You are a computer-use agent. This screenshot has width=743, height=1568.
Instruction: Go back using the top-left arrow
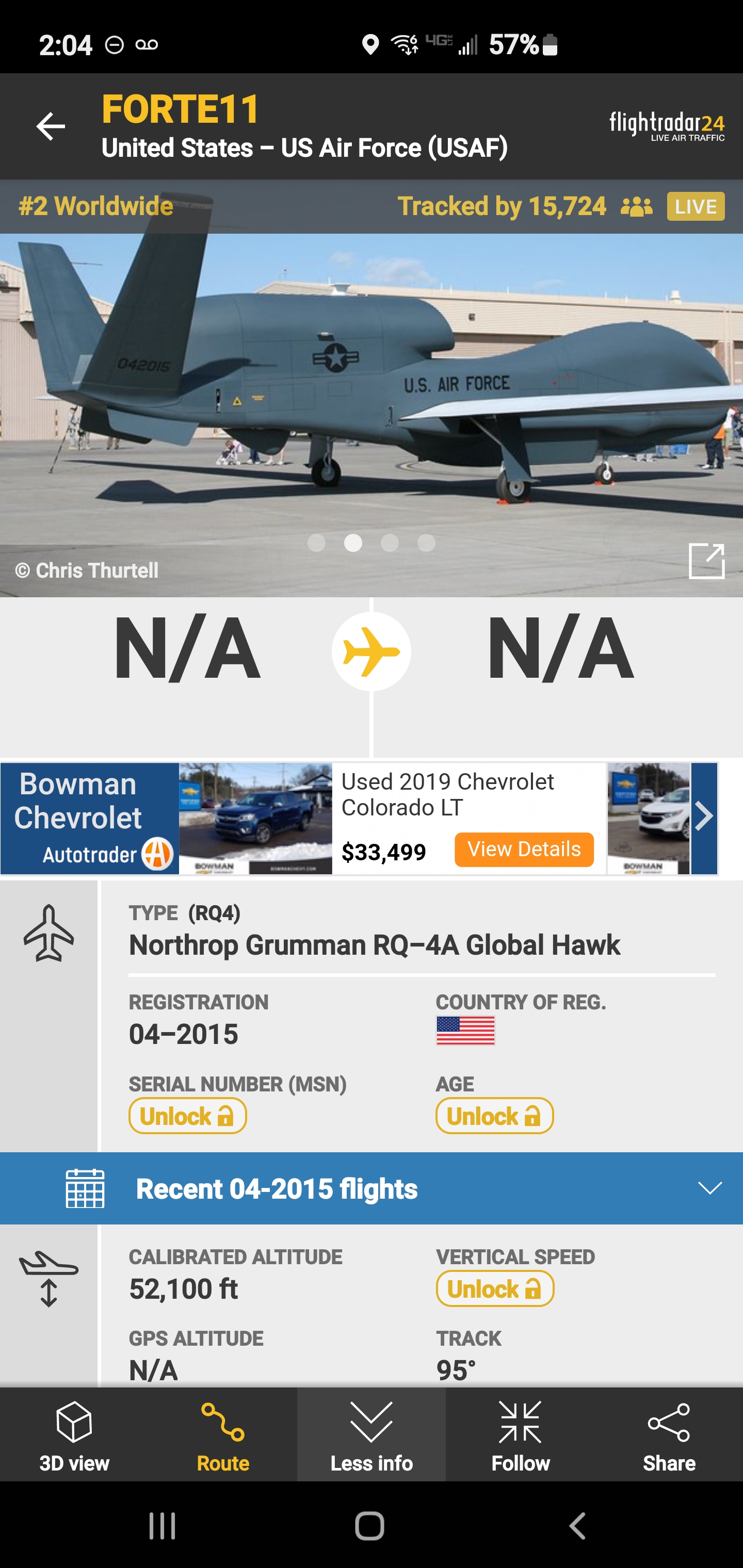(x=51, y=126)
